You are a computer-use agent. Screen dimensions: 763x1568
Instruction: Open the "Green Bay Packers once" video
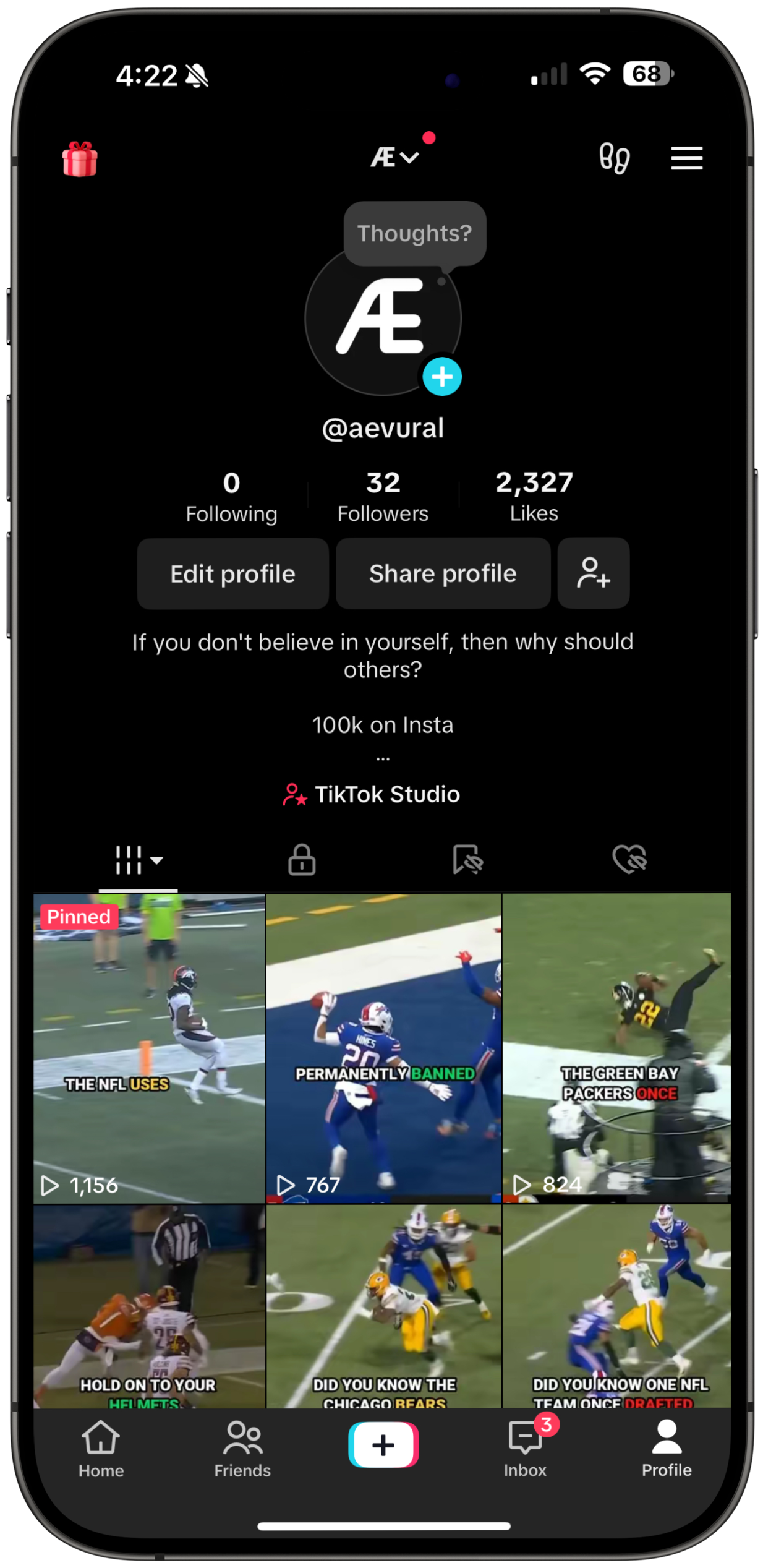[x=616, y=1048]
